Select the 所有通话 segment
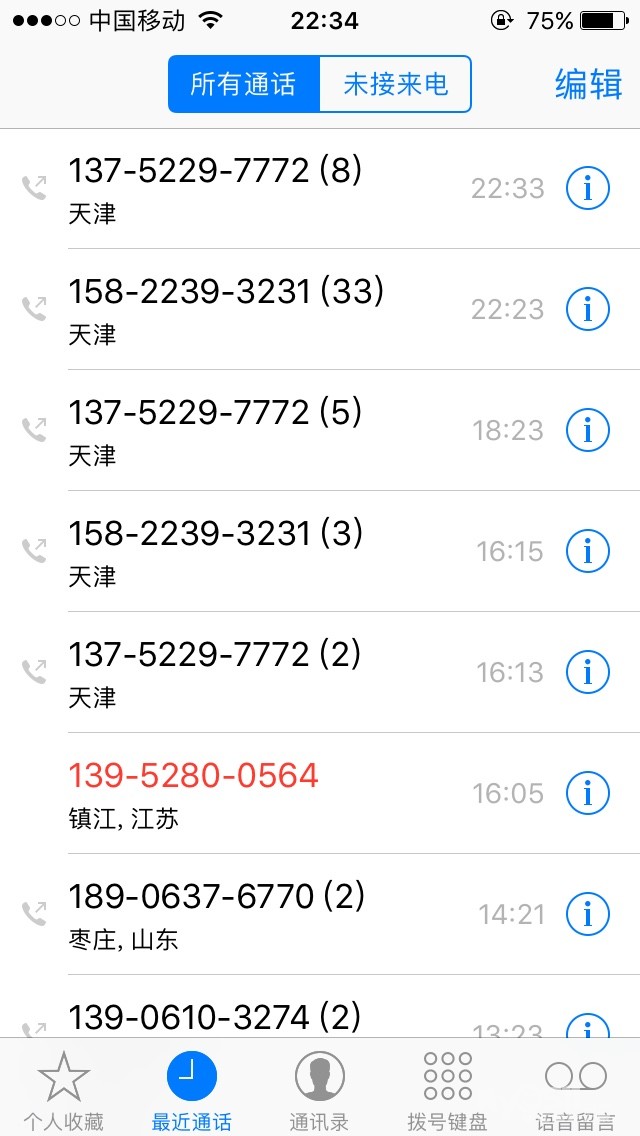This screenshot has height=1136, width=640. click(x=243, y=84)
